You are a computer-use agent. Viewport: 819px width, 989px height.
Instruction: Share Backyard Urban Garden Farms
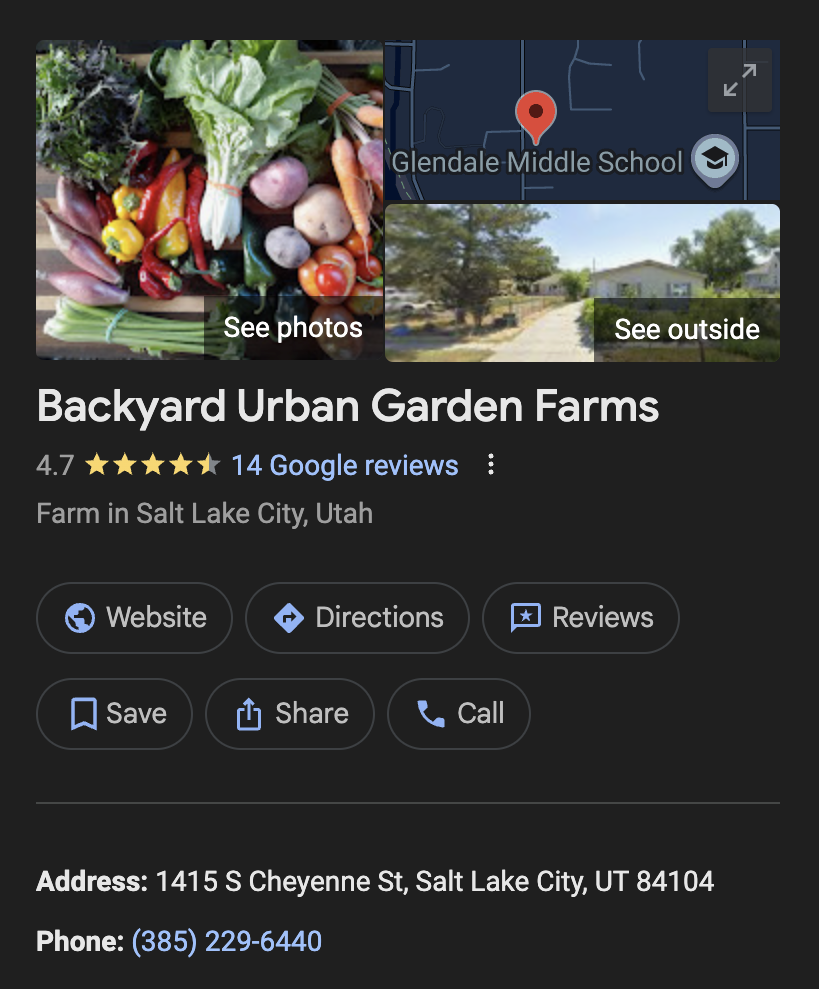(290, 714)
